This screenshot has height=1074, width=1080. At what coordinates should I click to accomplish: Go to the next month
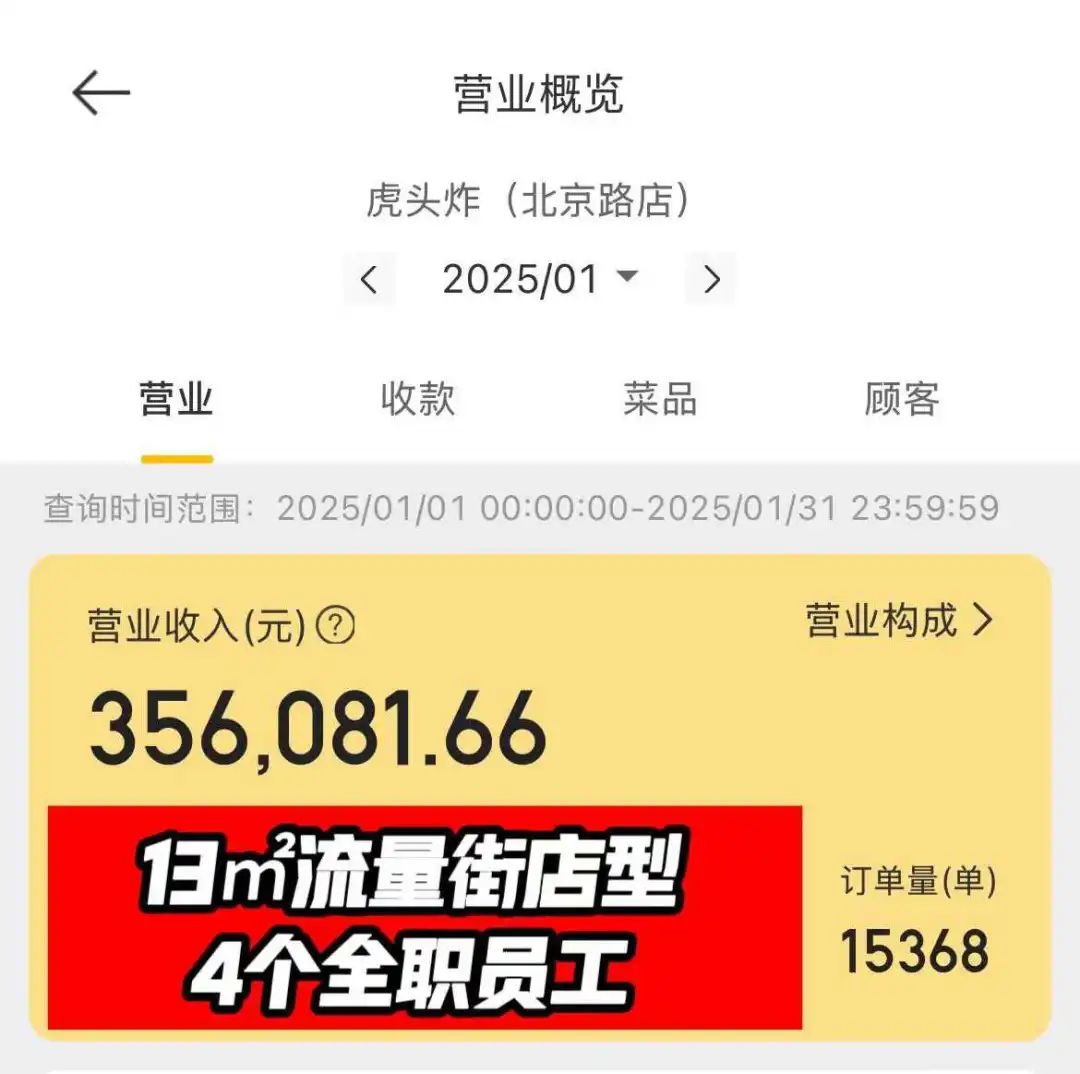tap(711, 279)
